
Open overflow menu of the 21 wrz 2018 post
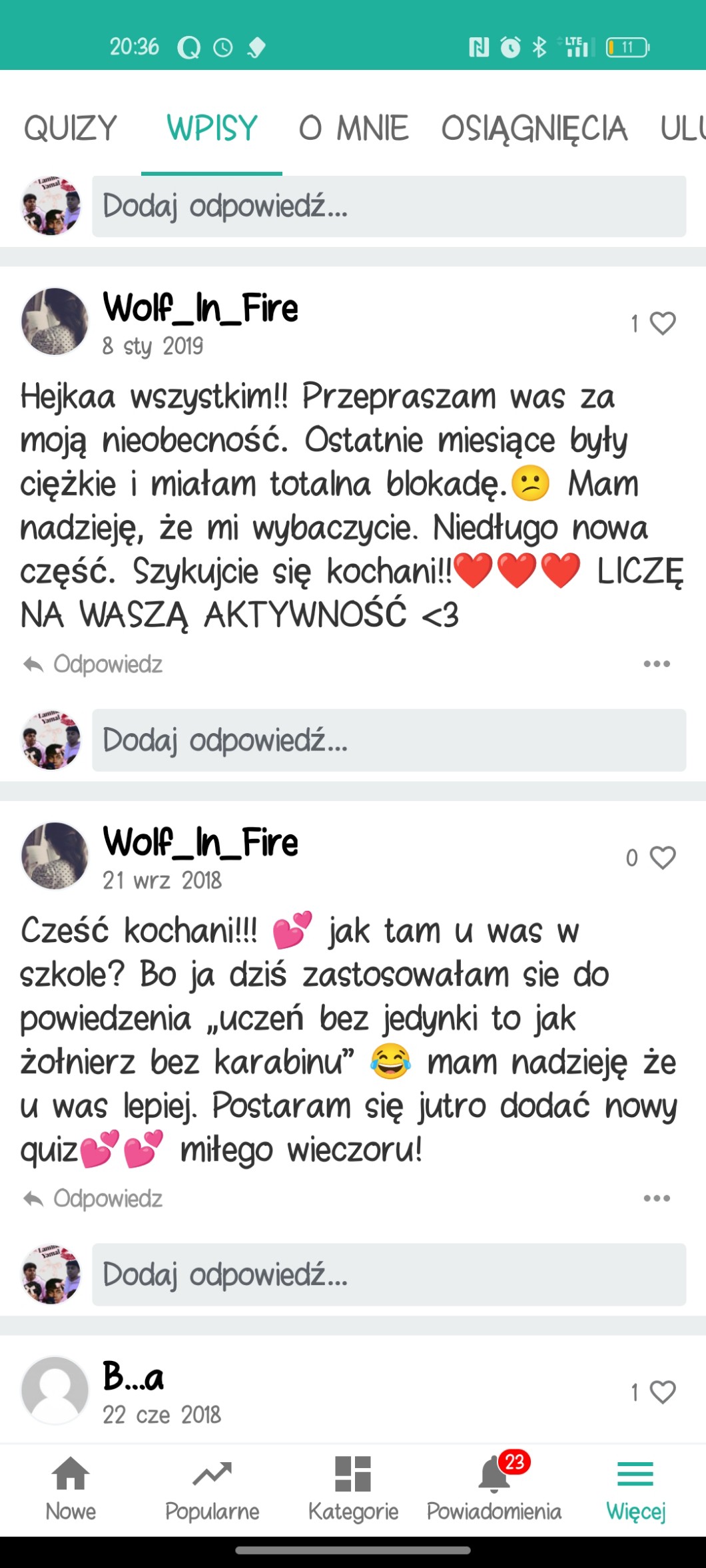(x=657, y=1198)
